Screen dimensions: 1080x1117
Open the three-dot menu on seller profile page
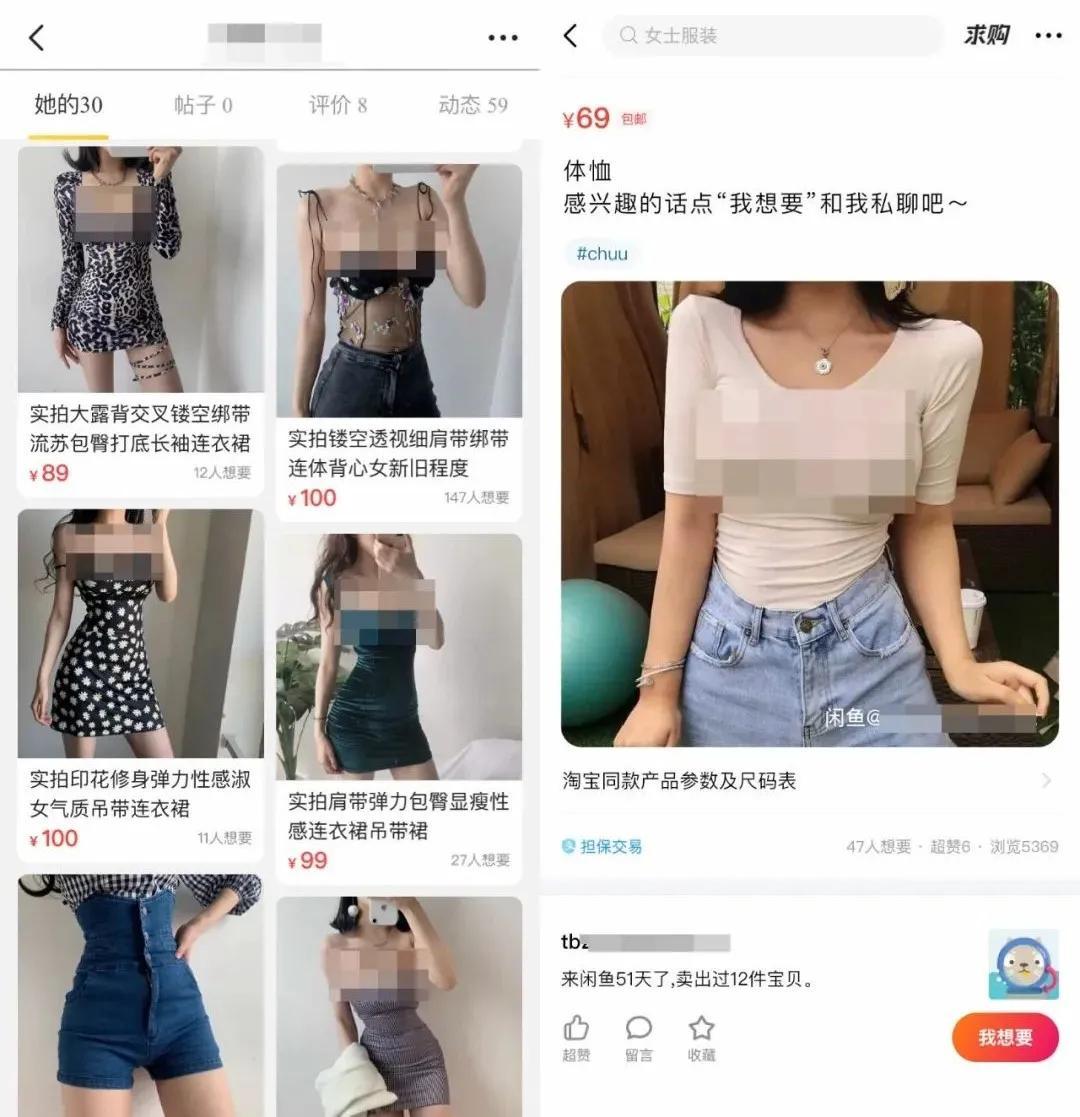tap(501, 37)
